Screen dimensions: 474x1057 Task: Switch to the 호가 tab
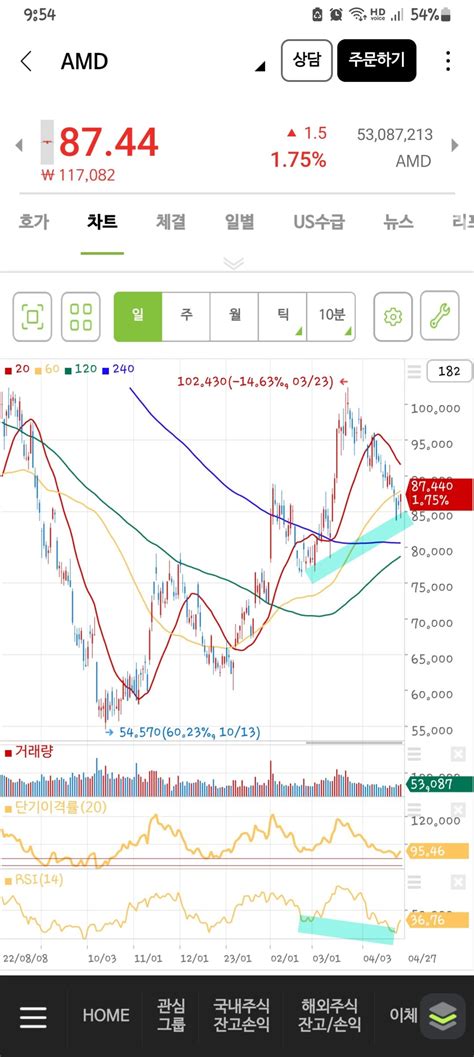pos(33,222)
